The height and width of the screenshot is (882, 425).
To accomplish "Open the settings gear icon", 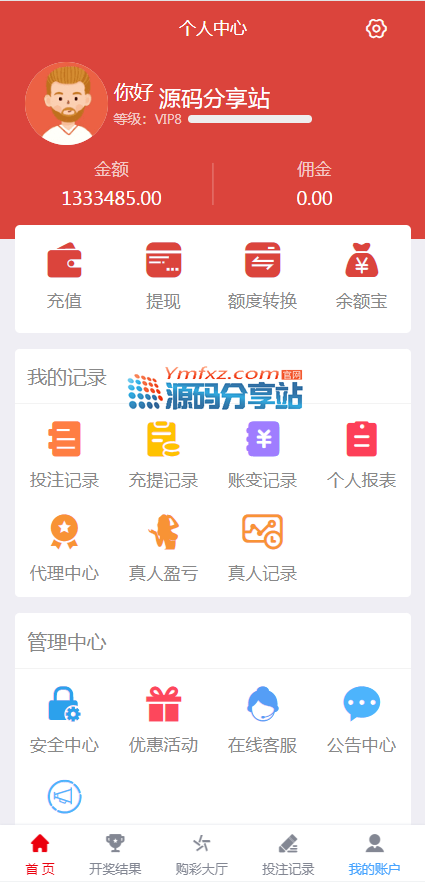I will tap(376, 29).
